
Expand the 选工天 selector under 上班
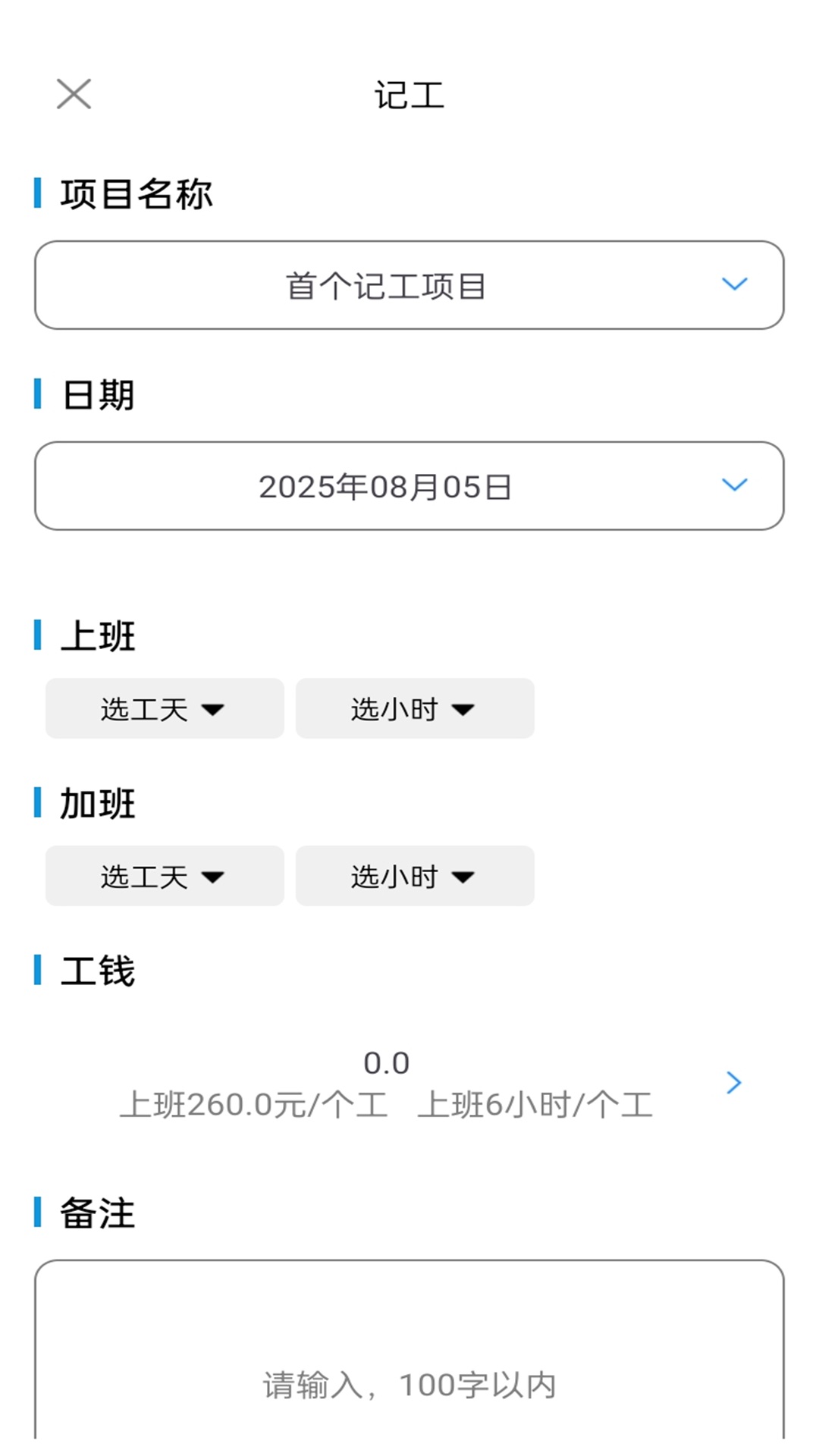click(164, 709)
